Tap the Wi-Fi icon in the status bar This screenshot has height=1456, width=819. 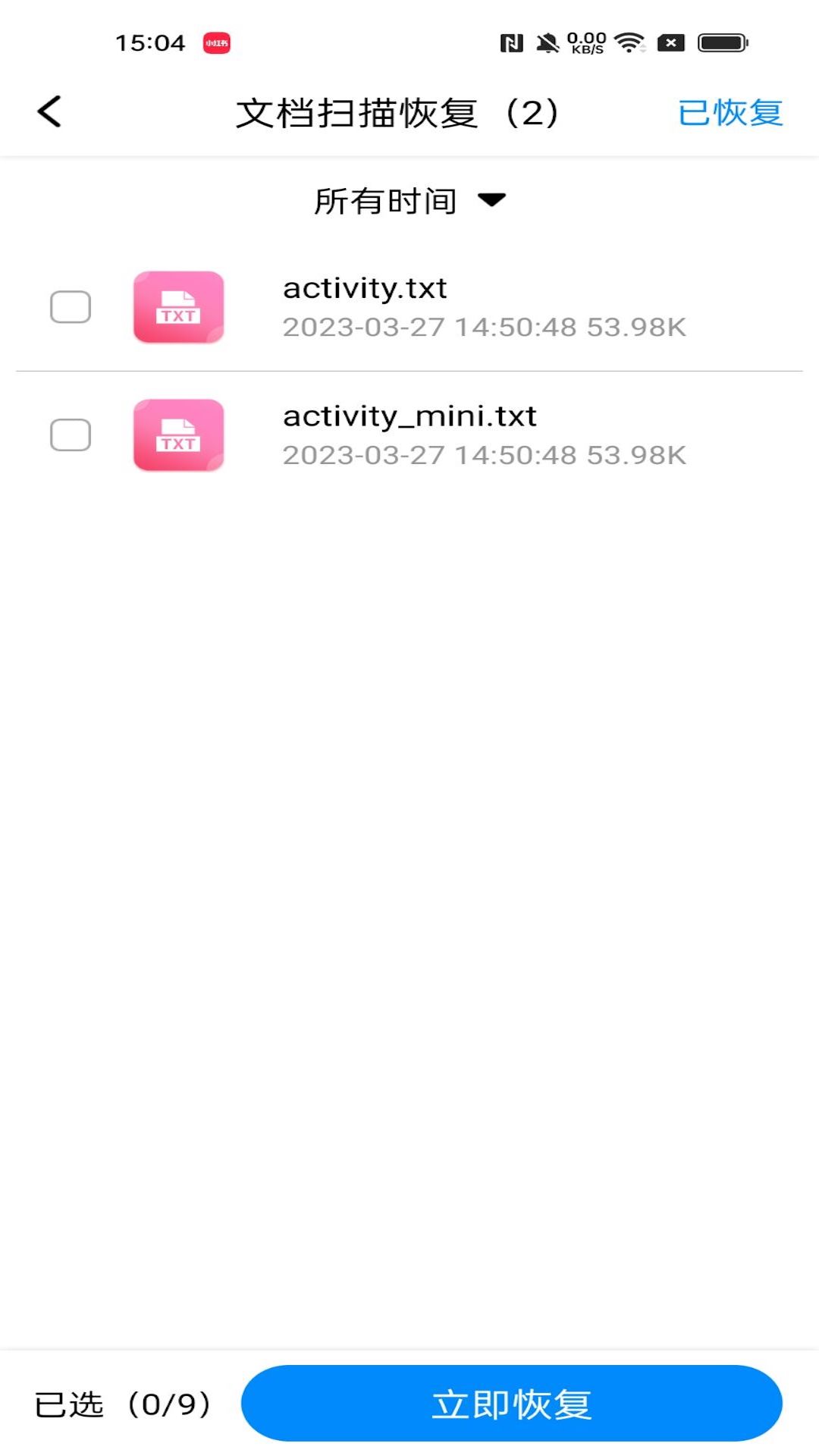627,42
